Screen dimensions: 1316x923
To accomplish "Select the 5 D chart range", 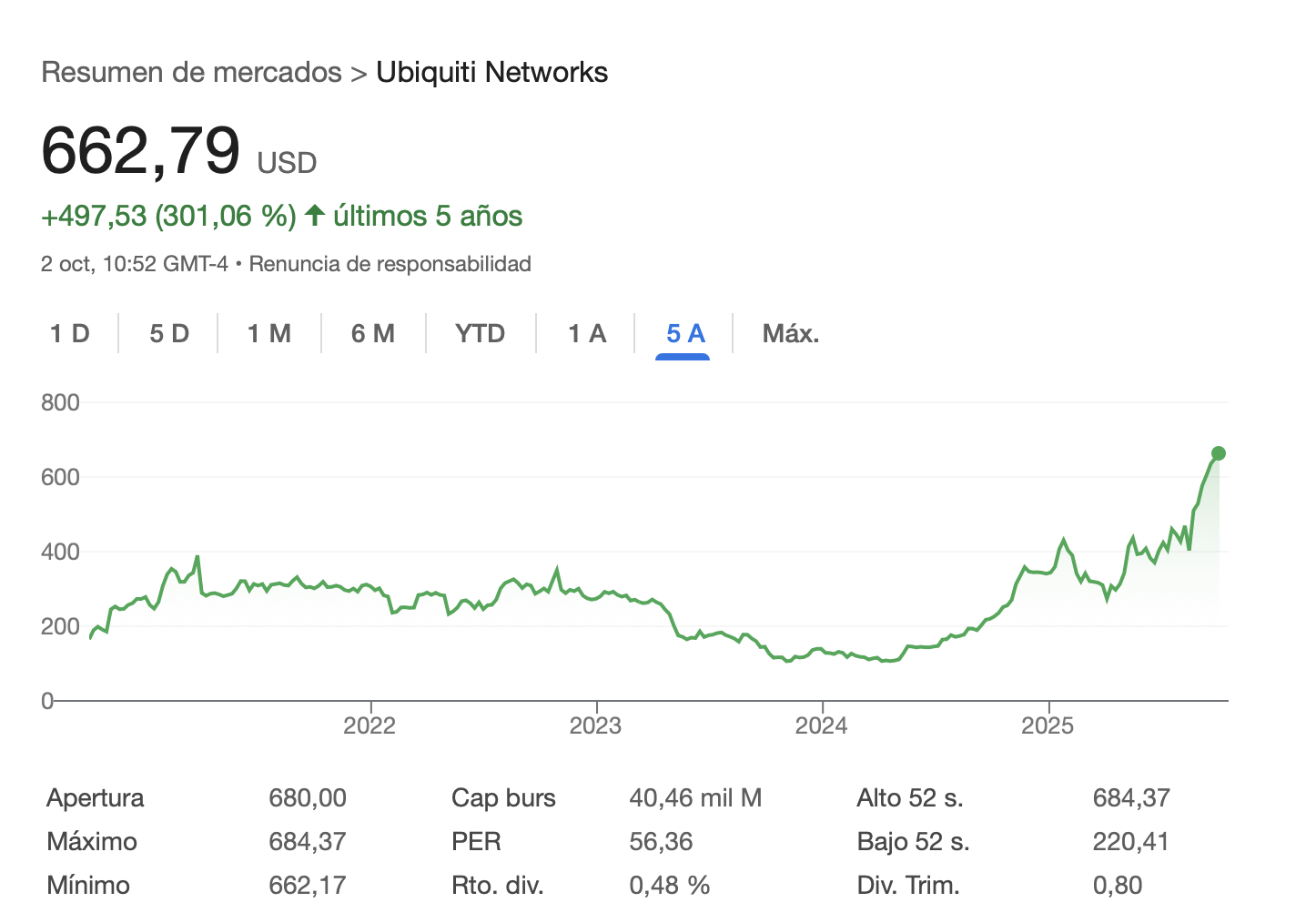I will pyautogui.click(x=169, y=334).
